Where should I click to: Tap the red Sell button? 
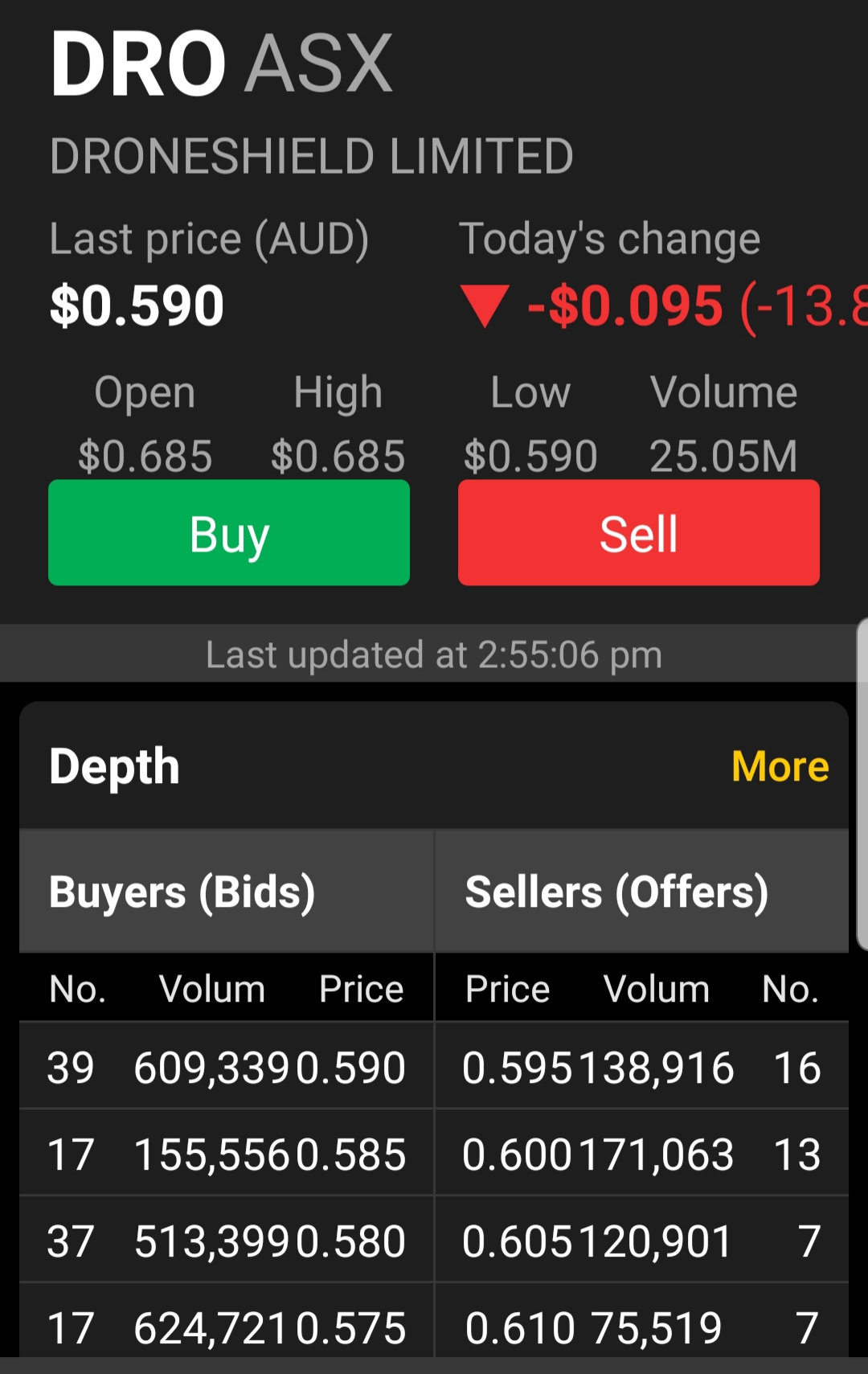click(x=639, y=533)
